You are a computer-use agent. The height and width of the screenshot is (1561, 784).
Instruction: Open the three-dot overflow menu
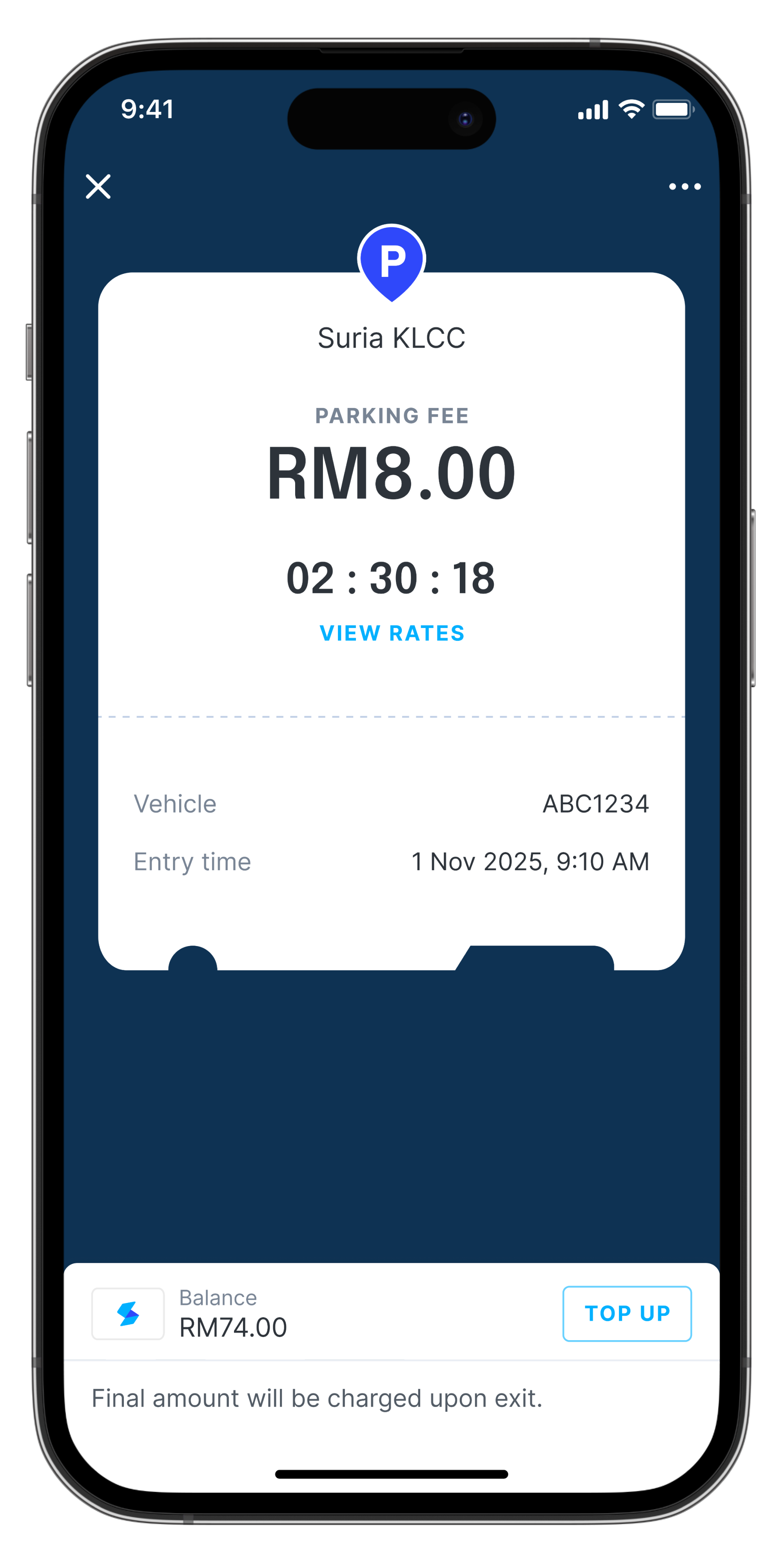point(685,187)
